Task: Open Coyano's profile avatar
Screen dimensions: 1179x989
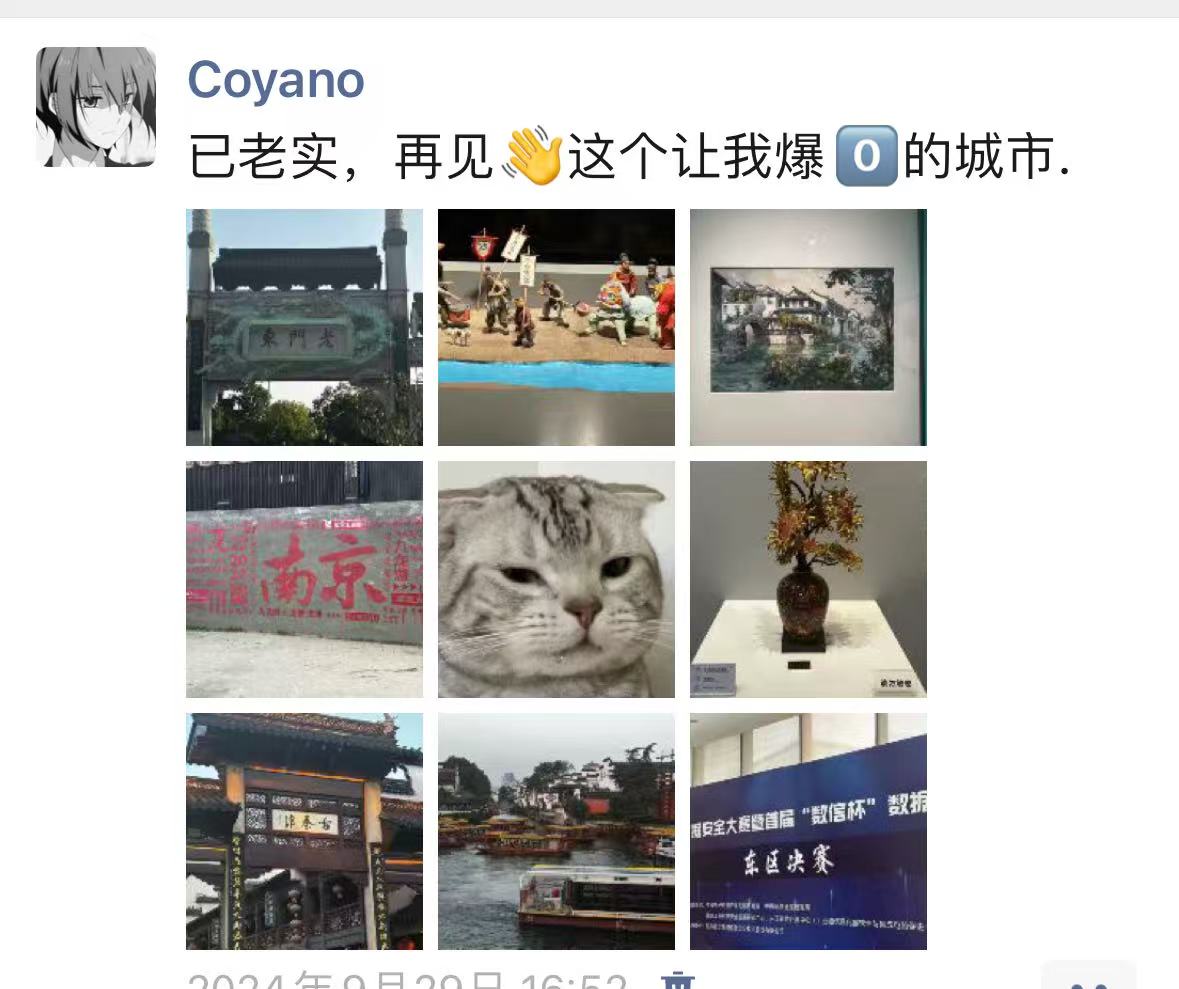Action: [96, 106]
